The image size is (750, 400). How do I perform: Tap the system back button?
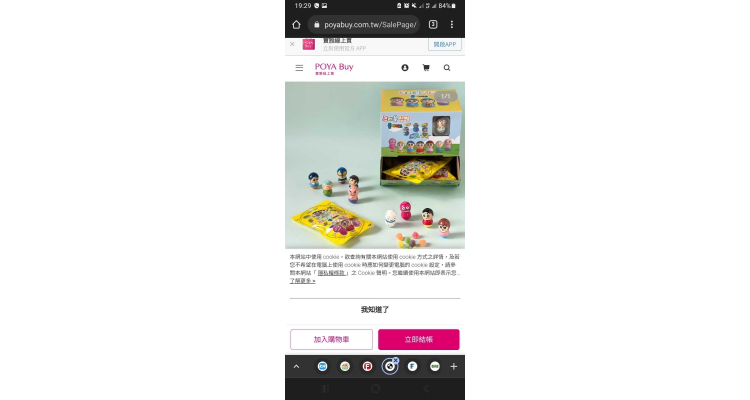pos(423,389)
